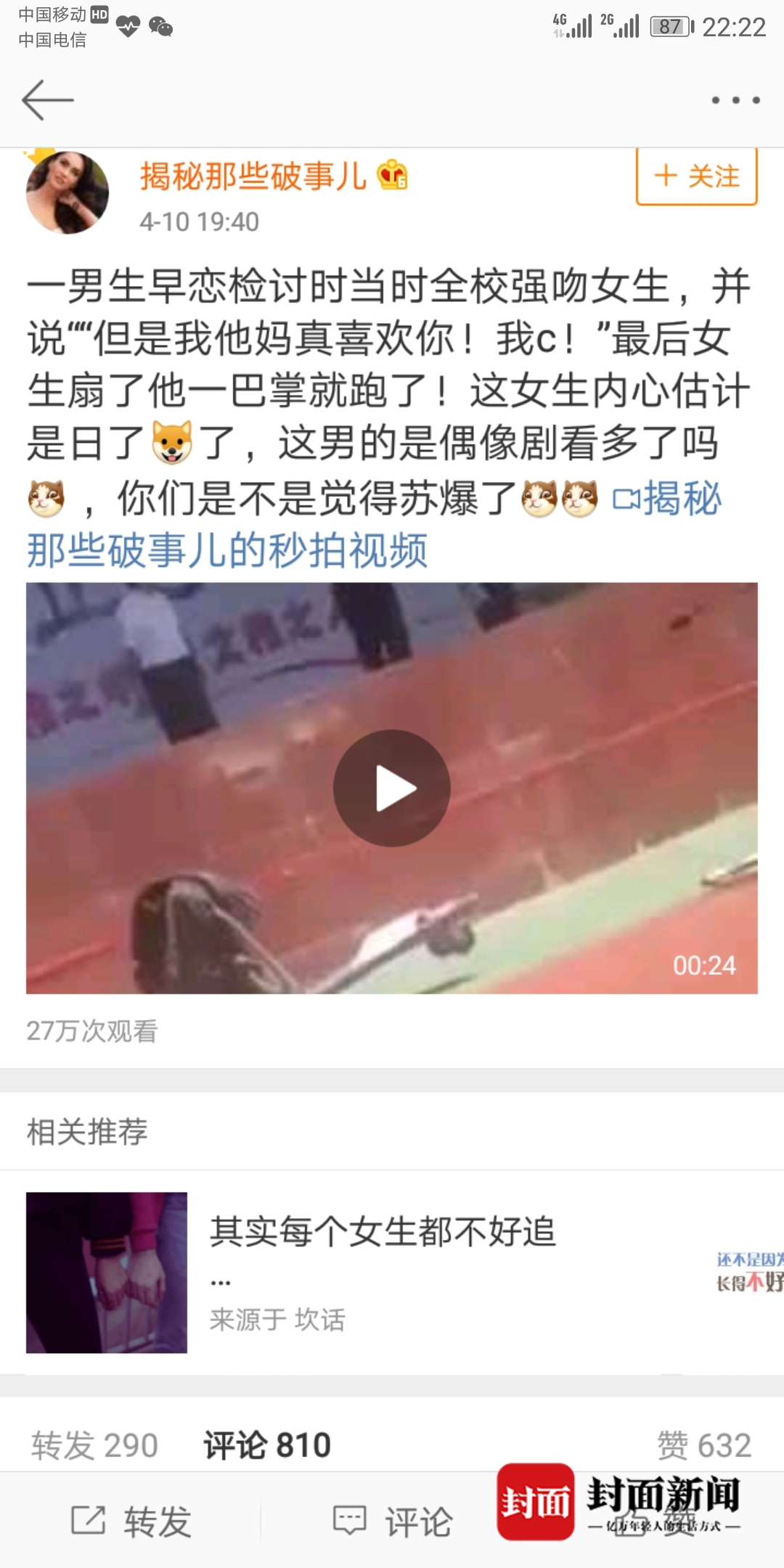Open the three-dot overflow menu
This screenshot has height=1568, width=784.
pos(735,100)
